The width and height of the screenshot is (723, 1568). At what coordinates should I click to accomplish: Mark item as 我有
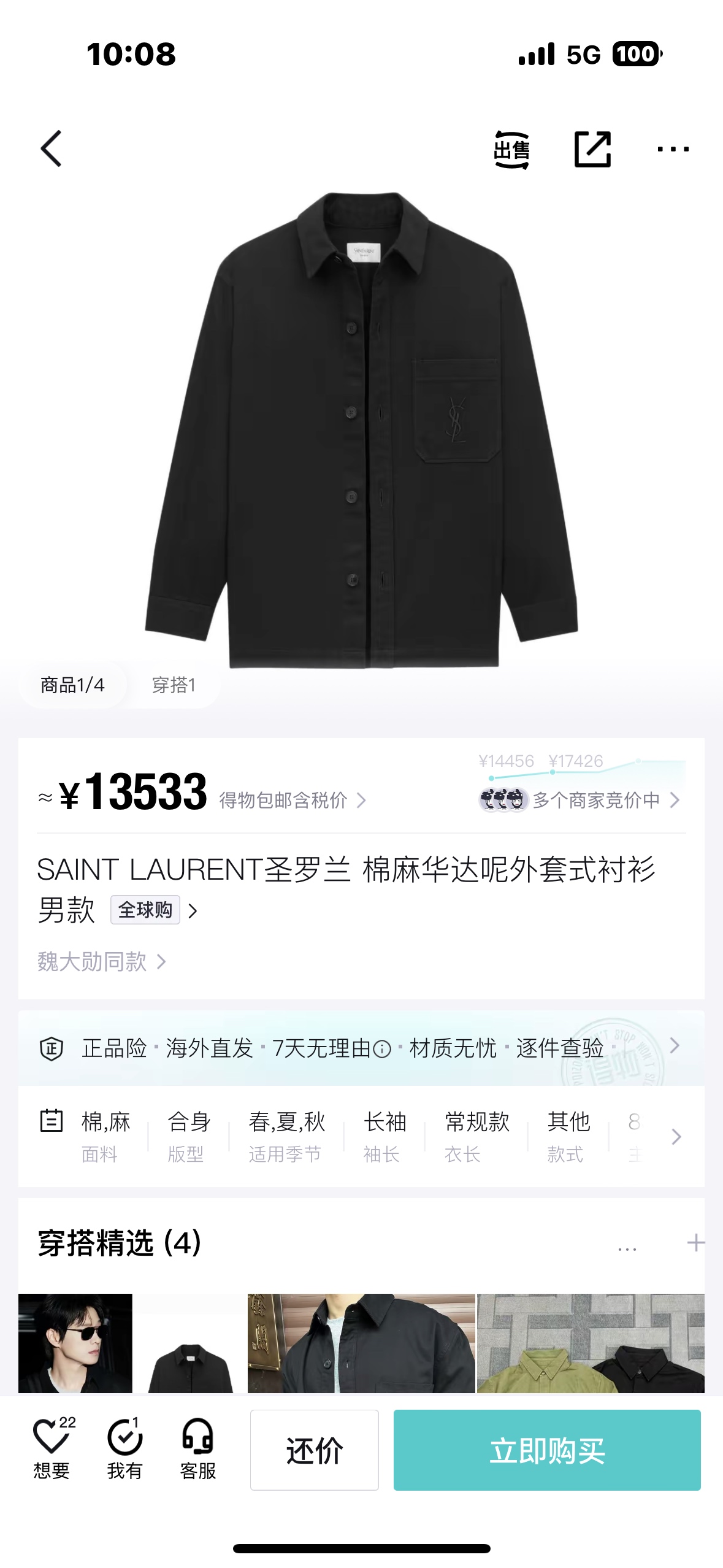(x=124, y=1448)
